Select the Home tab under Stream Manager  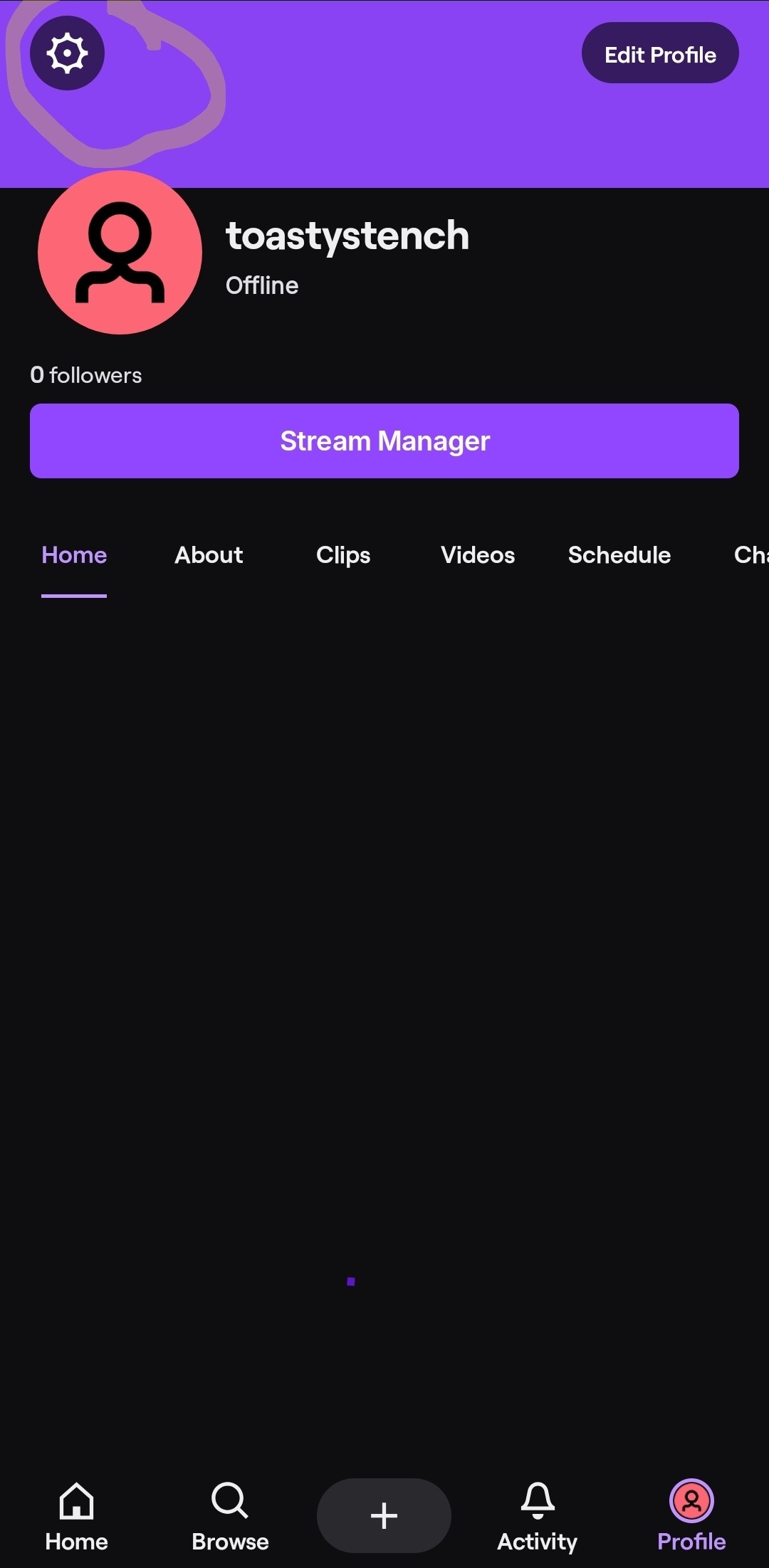click(74, 555)
